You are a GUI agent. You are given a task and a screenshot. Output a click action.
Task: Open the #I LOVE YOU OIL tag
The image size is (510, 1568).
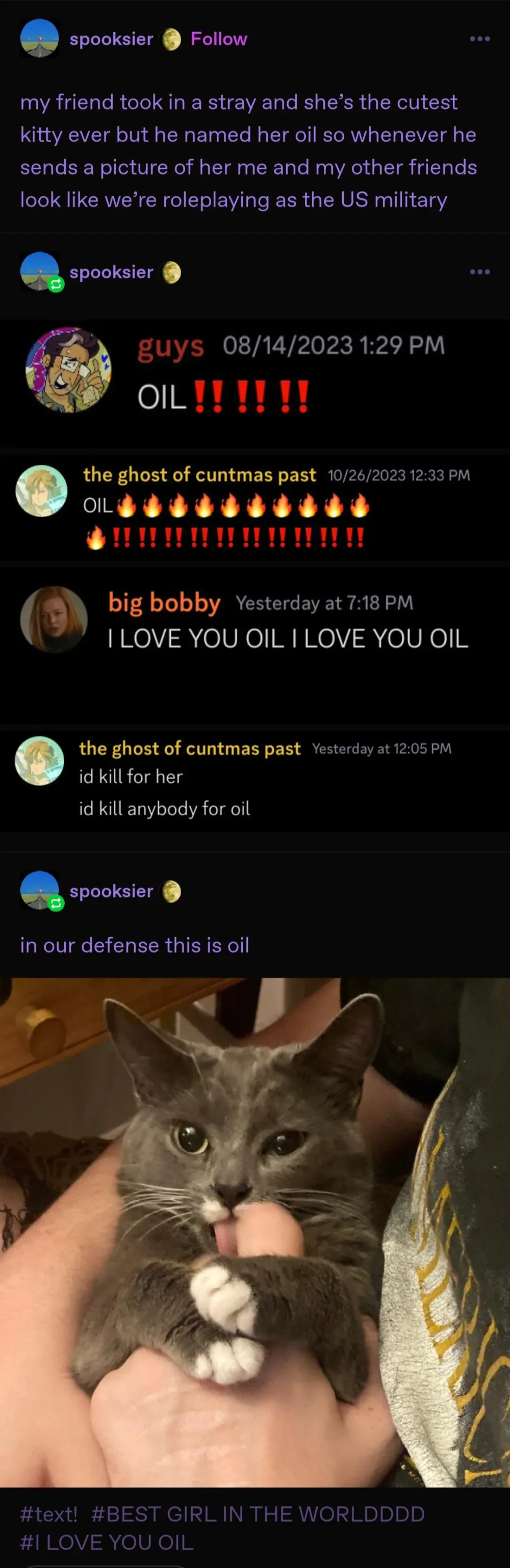click(x=107, y=1542)
